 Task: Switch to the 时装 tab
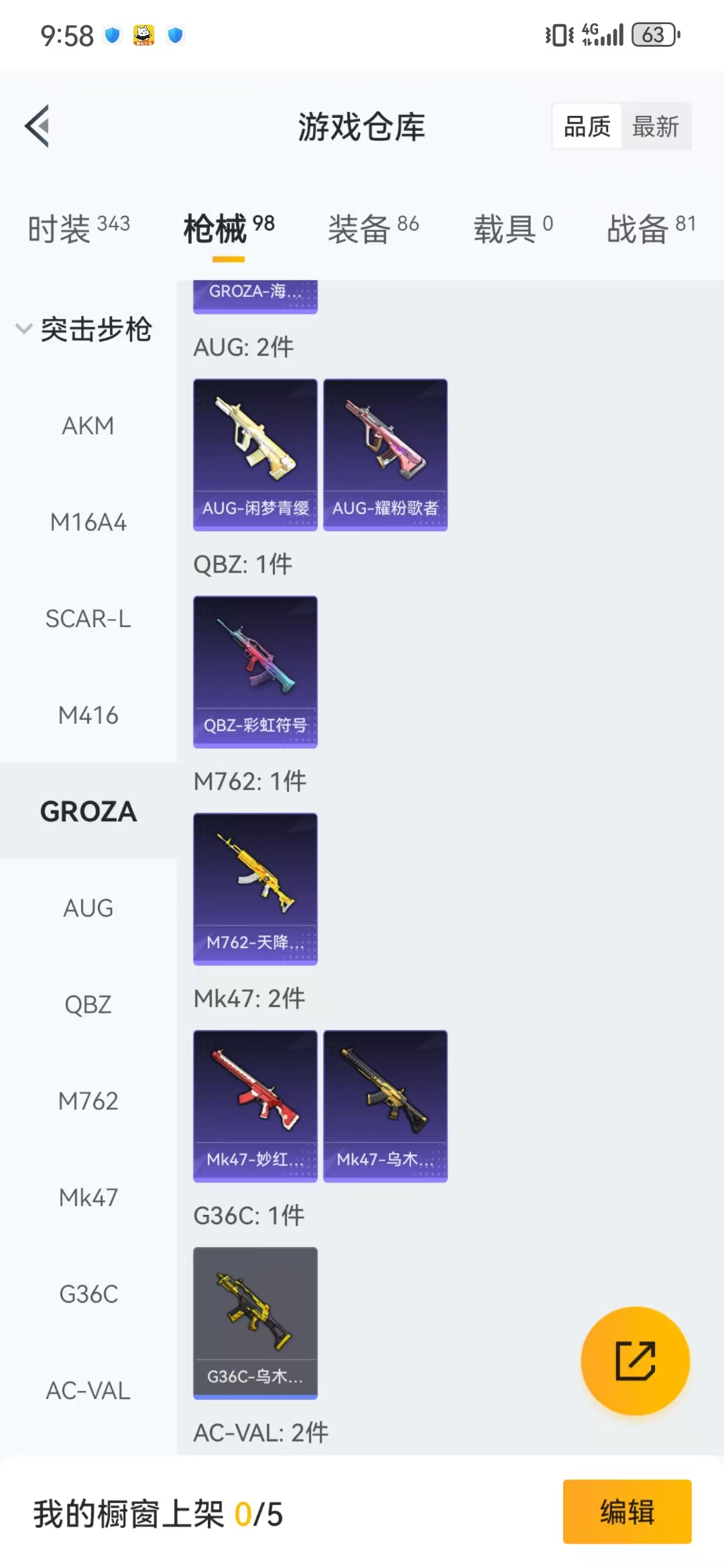point(79,228)
